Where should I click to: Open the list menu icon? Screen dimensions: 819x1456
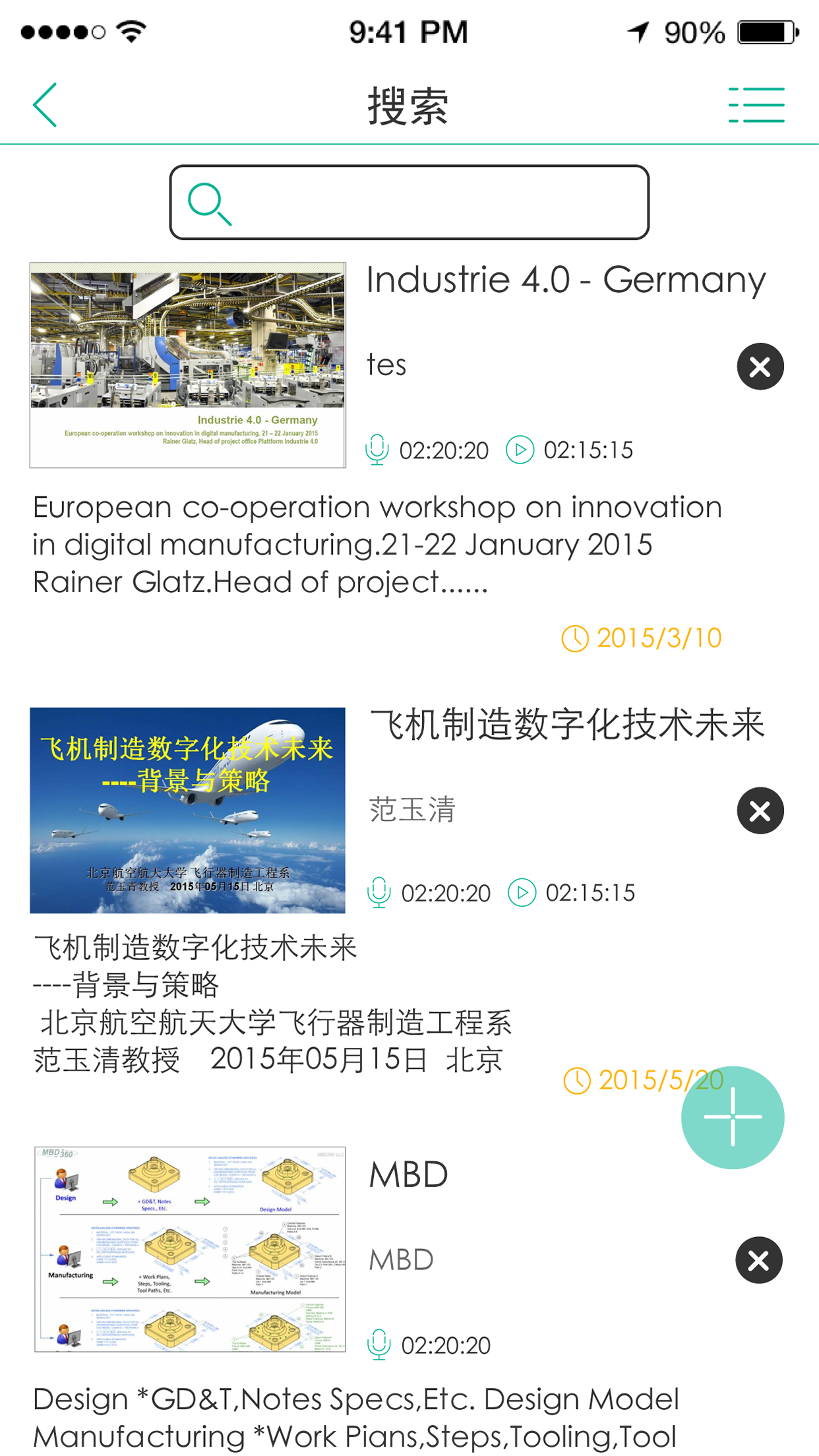pyautogui.click(x=756, y=105)
